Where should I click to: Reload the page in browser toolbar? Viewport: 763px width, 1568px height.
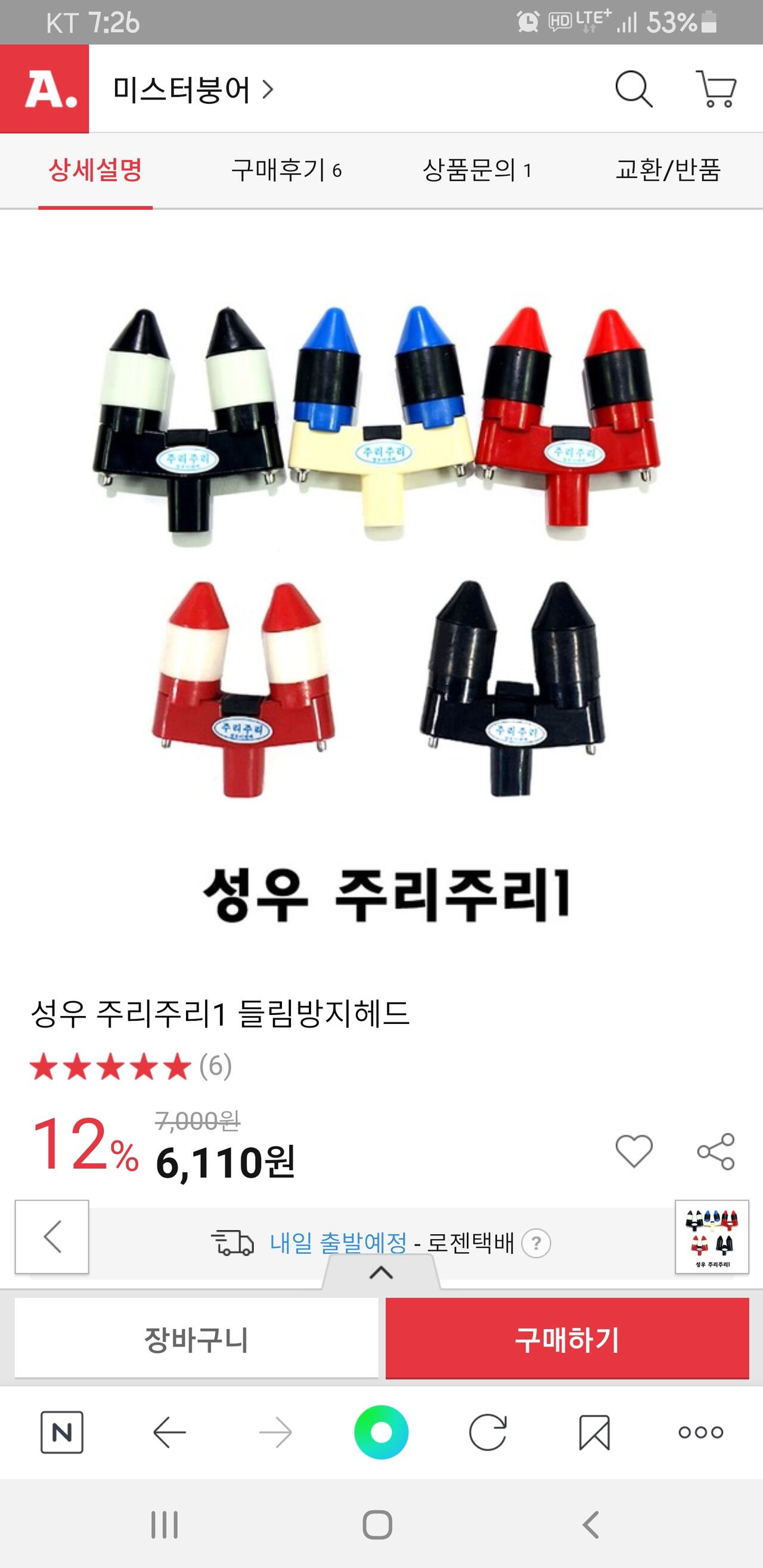point(488,1432)
